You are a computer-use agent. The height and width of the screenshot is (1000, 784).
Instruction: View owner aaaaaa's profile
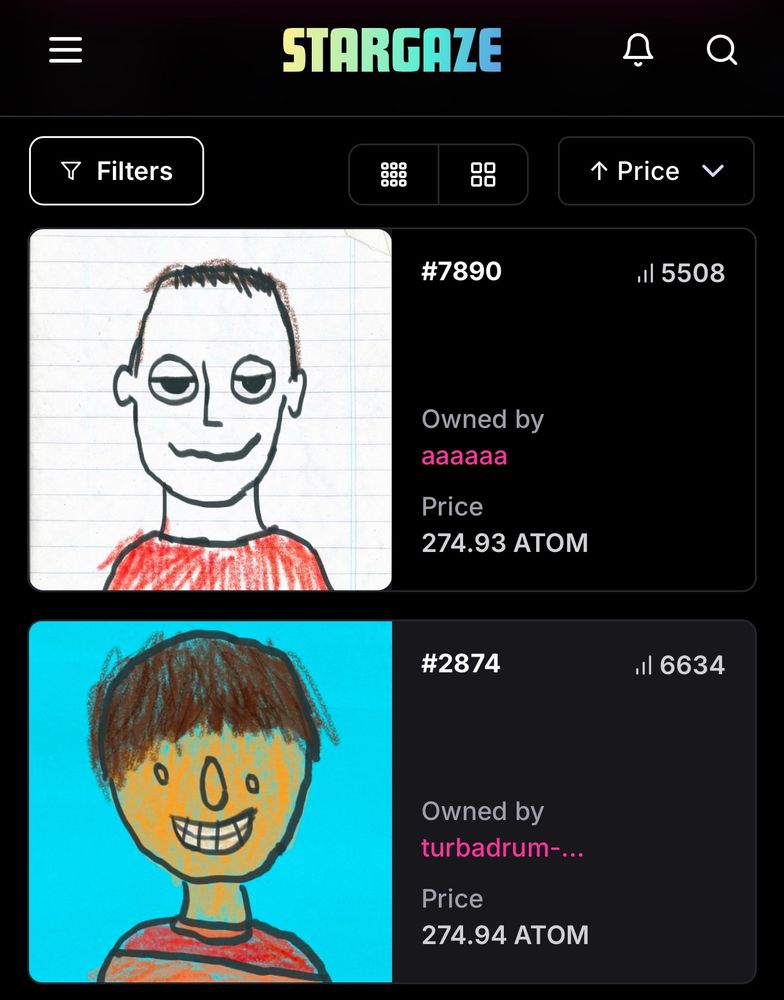click(x=464, y=456)
